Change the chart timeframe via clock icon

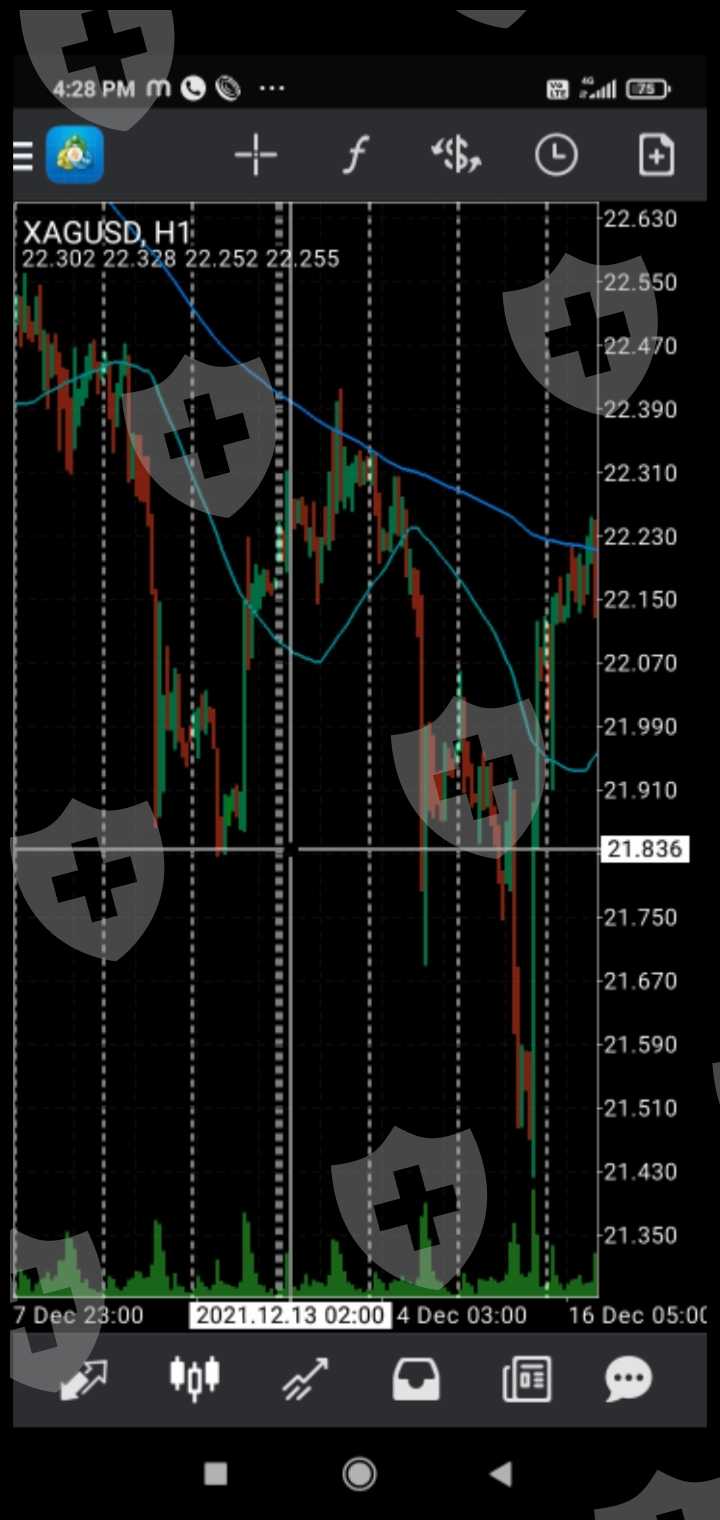click(x=556, y=156)
